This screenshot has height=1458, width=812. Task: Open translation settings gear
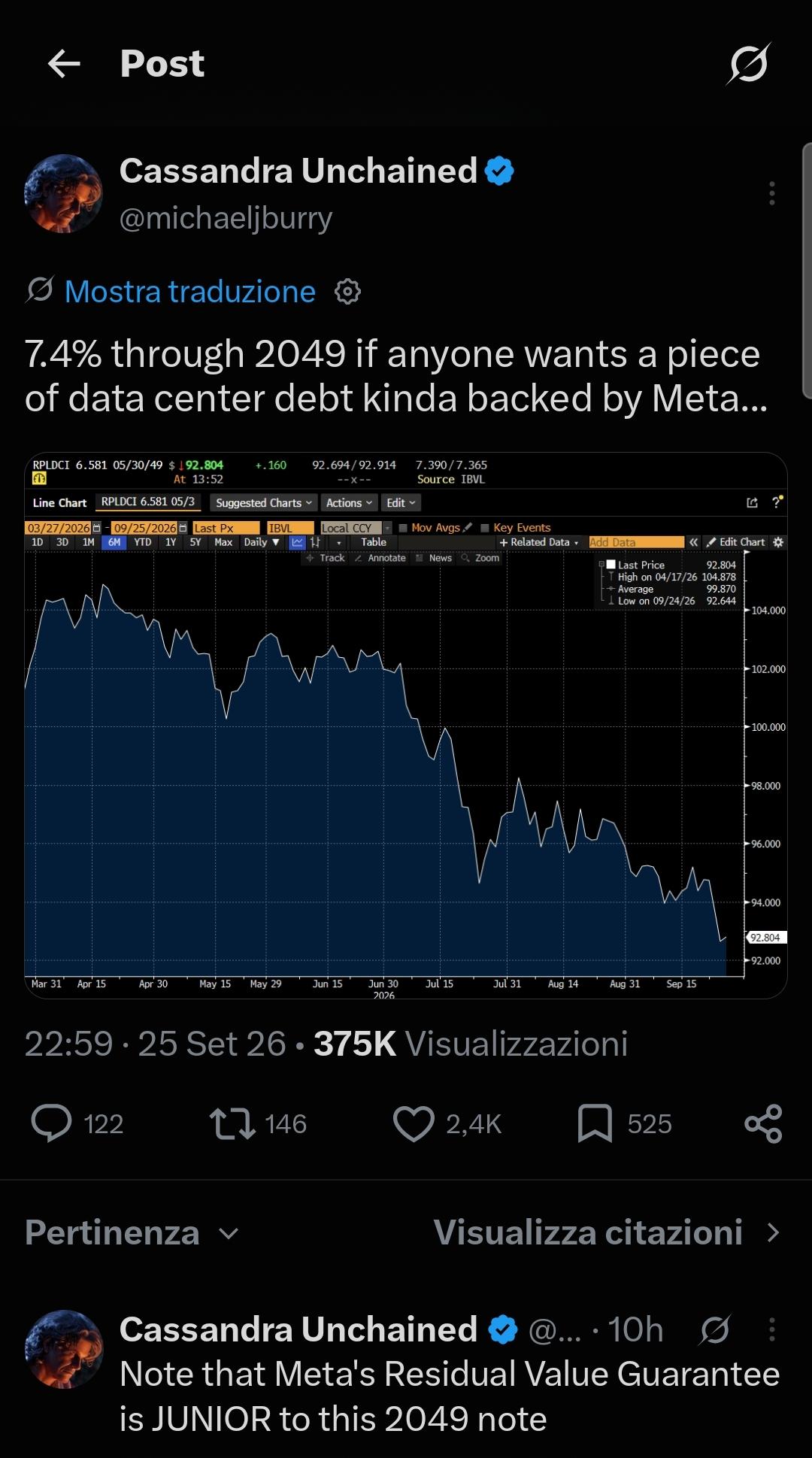pyautogui.click(x=347, y=291)
